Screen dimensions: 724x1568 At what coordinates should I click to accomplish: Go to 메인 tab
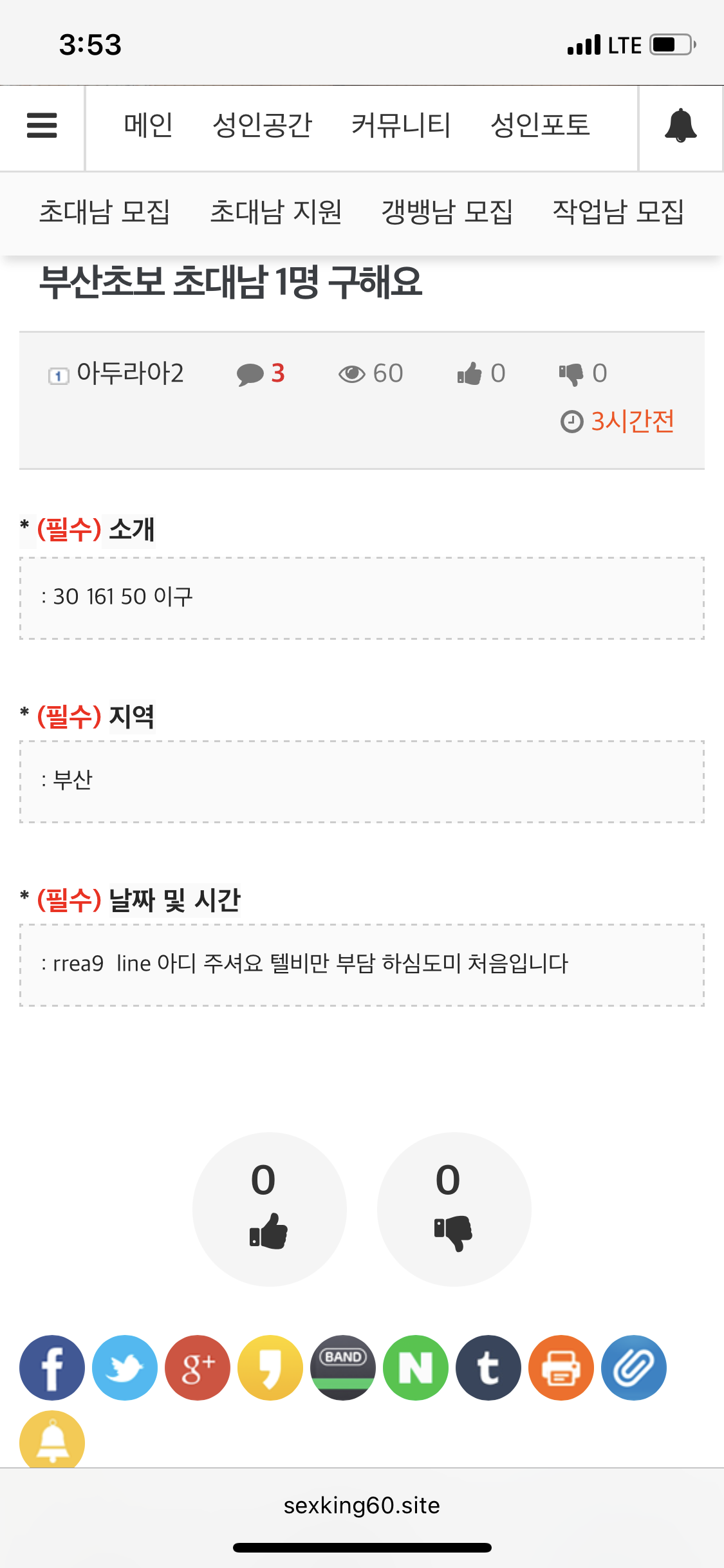point(148,126)
